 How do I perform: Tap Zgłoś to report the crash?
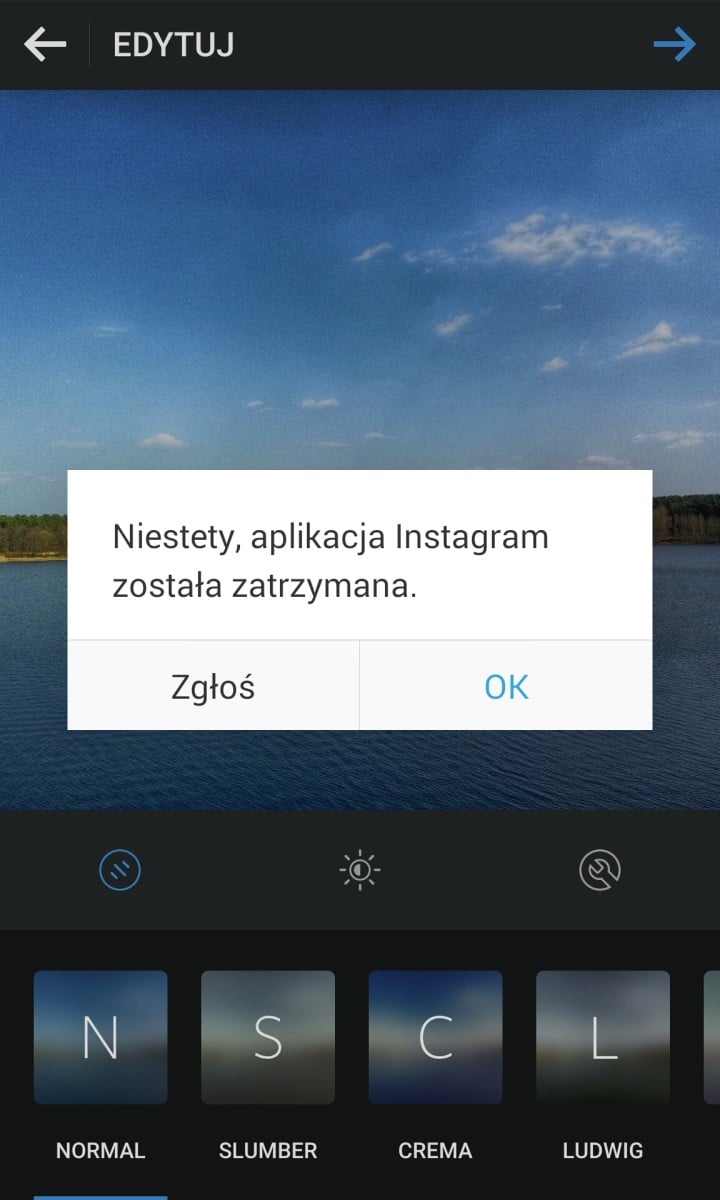pyautogui.click(x=213, y=687)
